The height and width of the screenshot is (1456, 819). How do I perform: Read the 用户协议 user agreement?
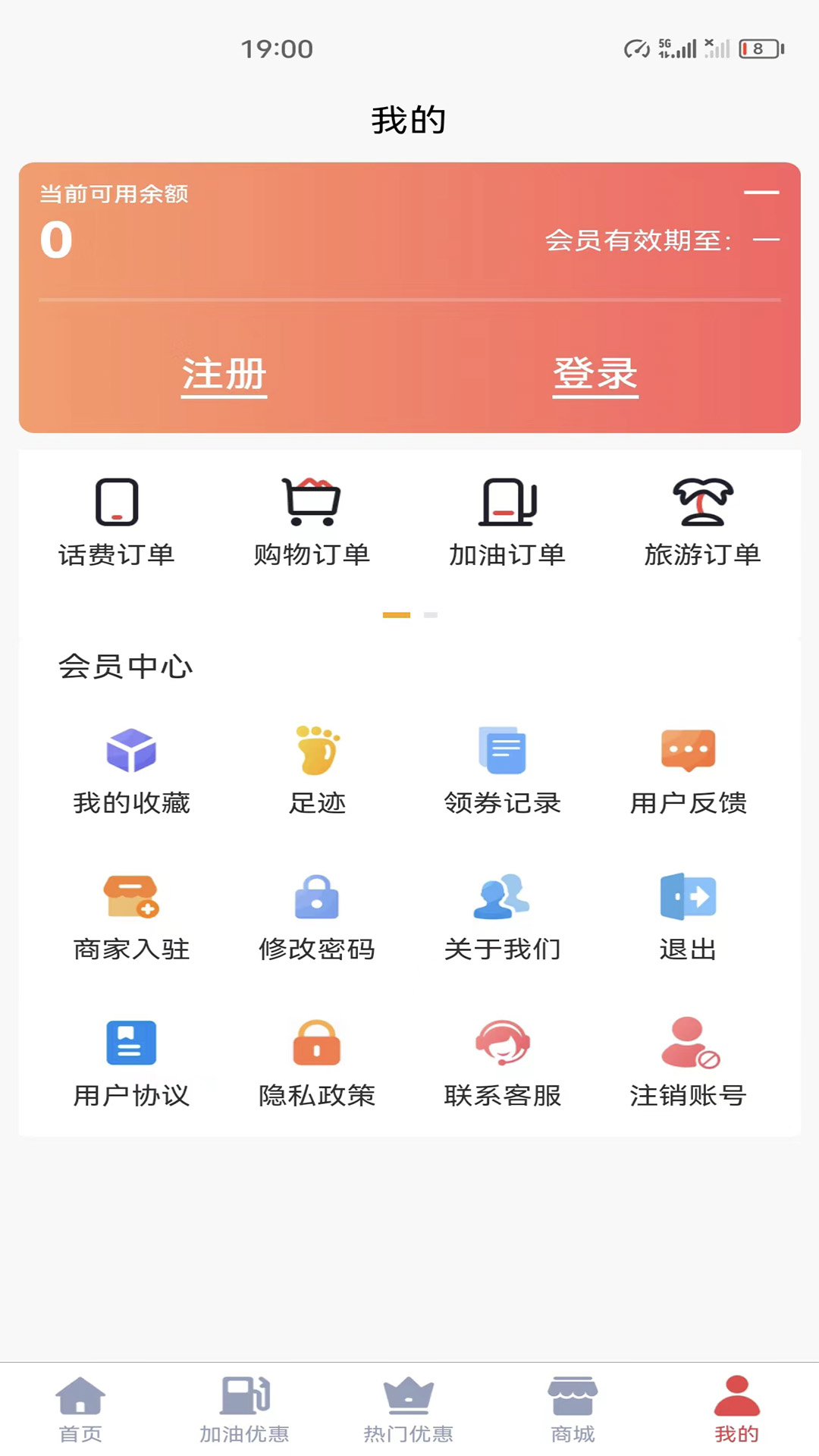click(131, 1062)
